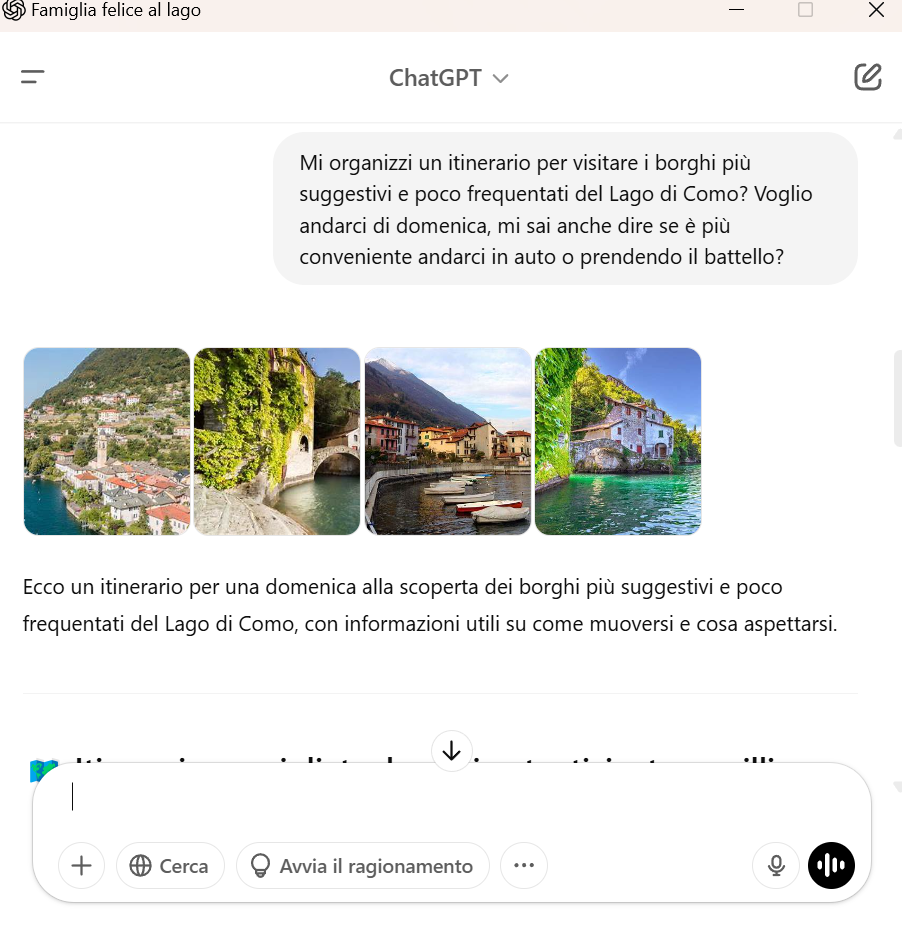Open the stone house on green water photo
The width and height of the screenshot is (902, 928).
618,441
